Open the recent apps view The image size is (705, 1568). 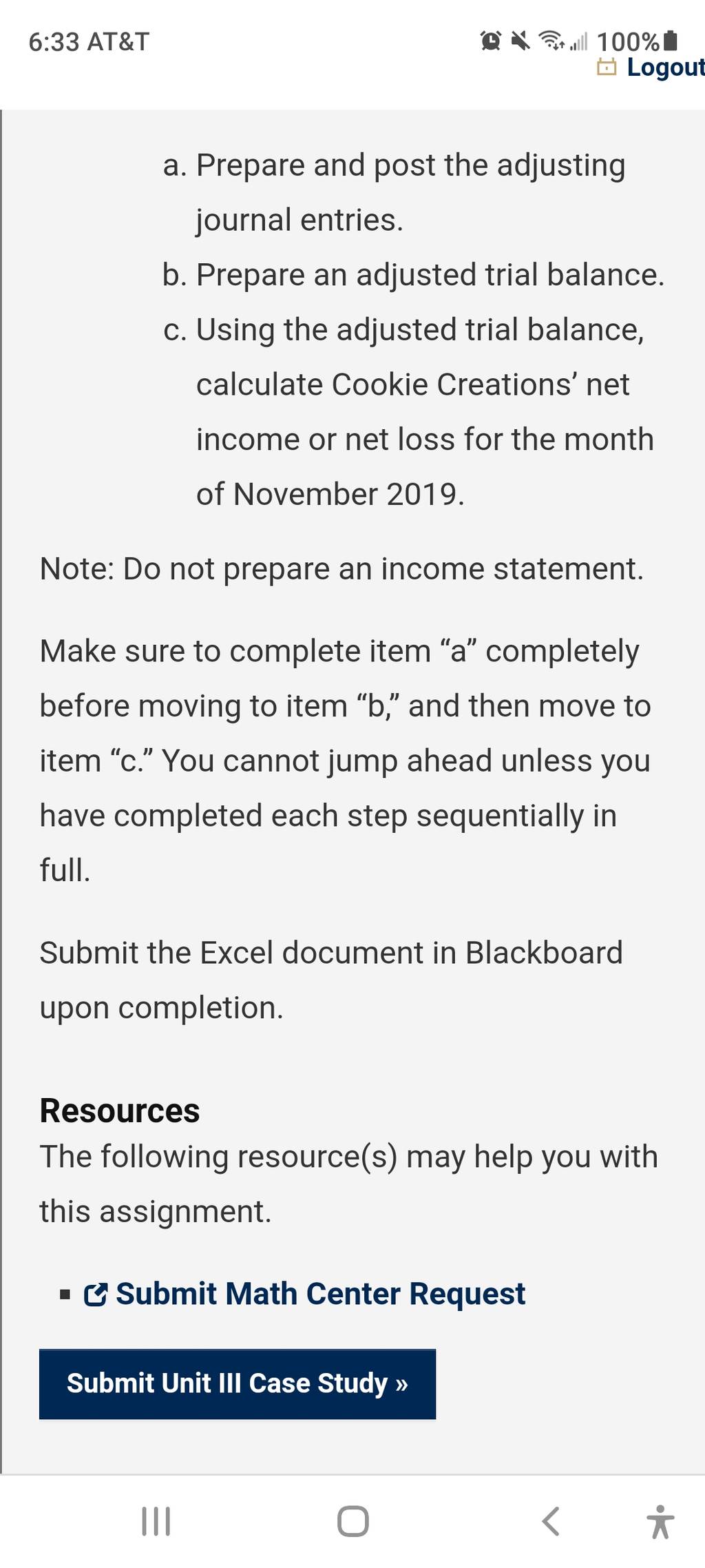click(x=156, y=1521)
